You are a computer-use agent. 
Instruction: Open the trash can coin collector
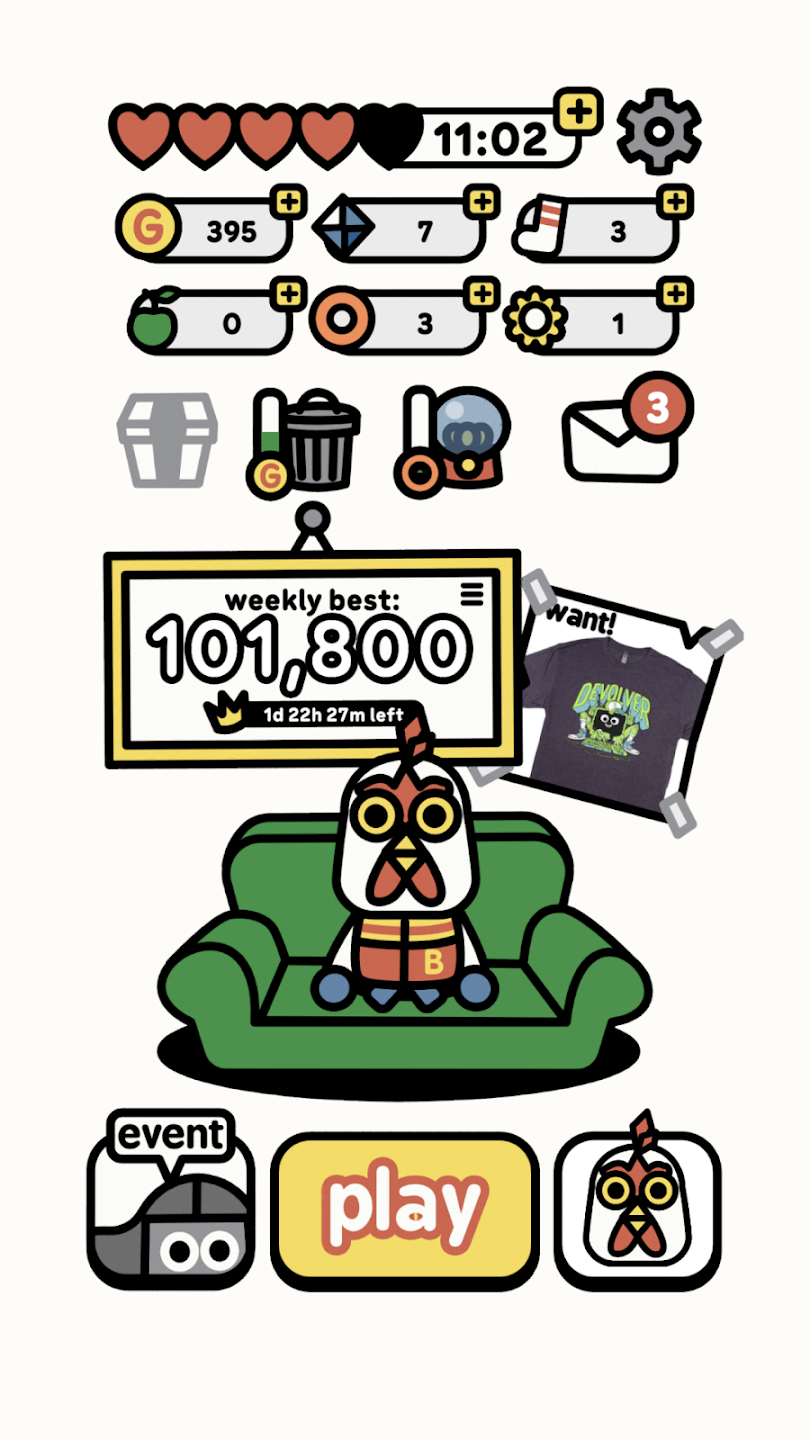pyautogui.click(x=308, y=440)
